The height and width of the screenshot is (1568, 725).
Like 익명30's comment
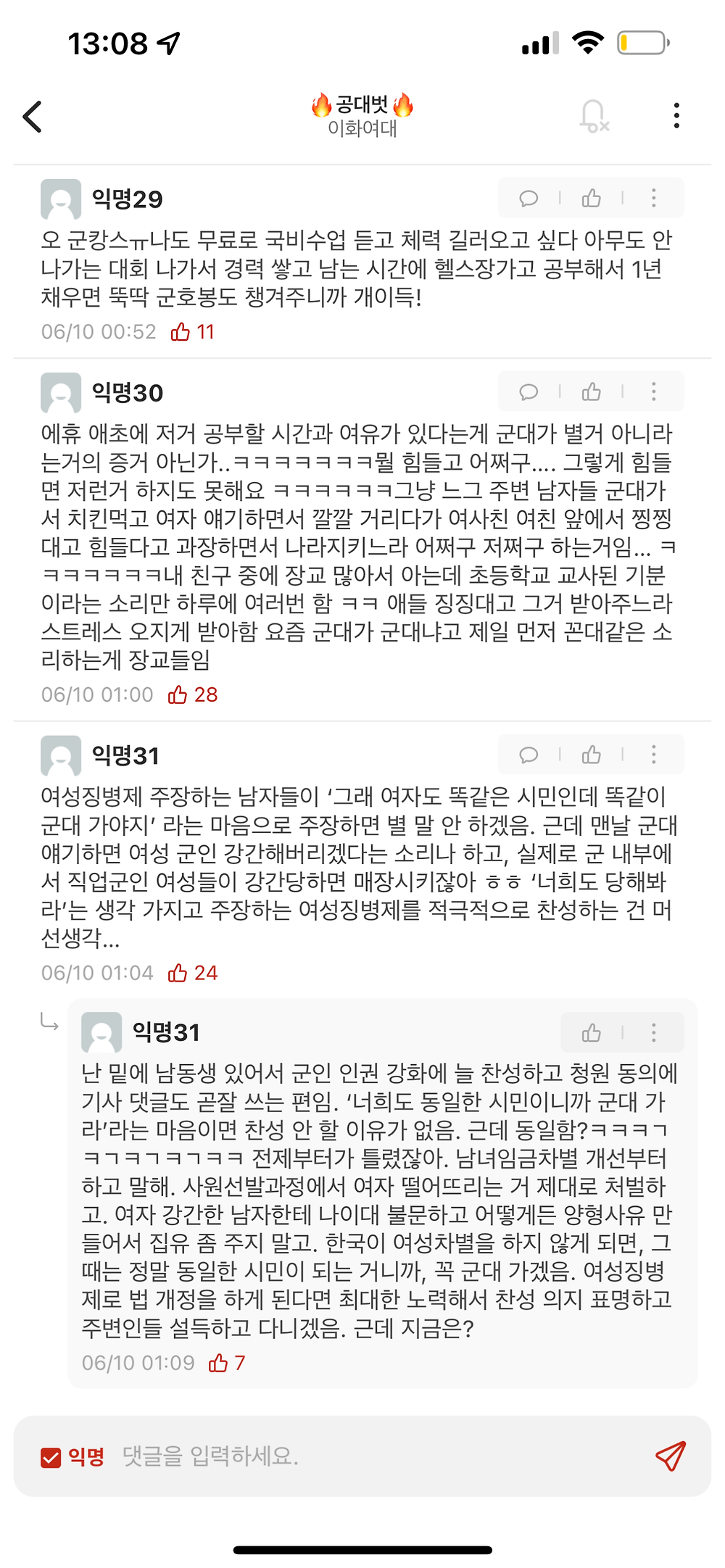[591, 392]
